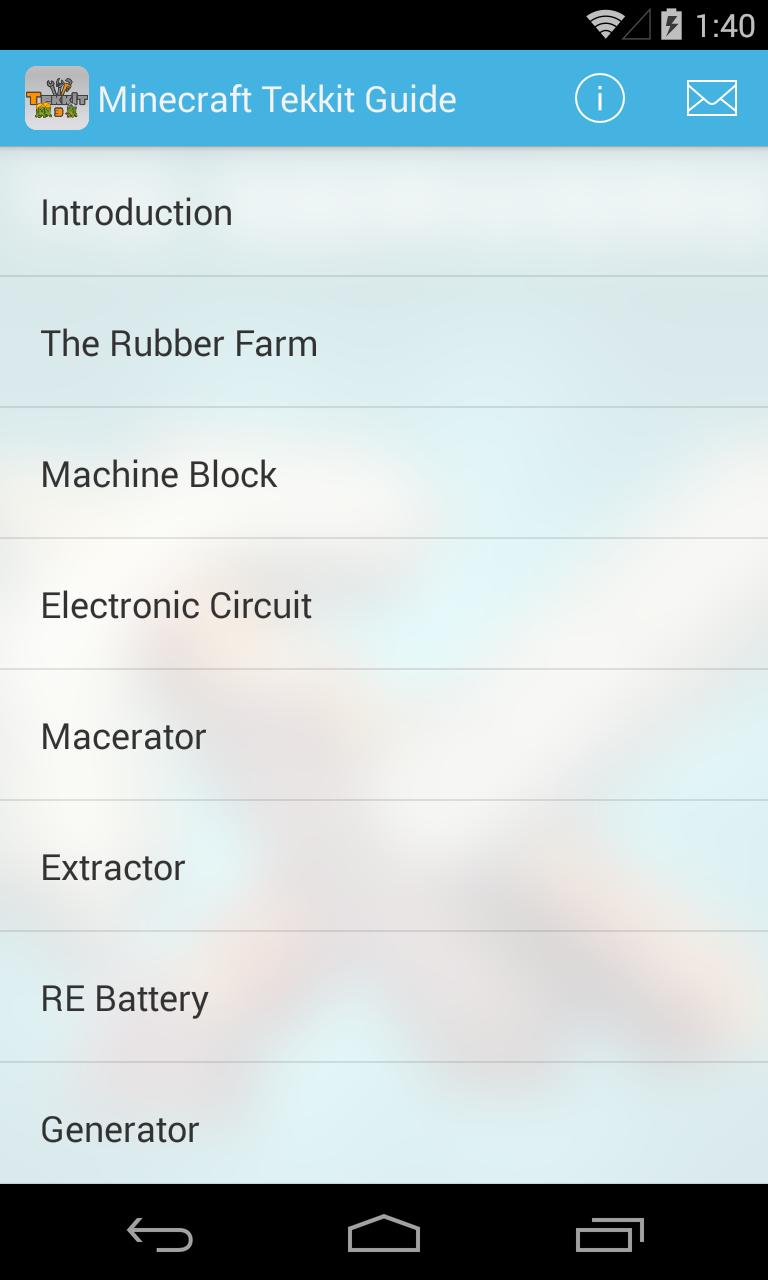Open the RE Battery guide

[124, 997]
